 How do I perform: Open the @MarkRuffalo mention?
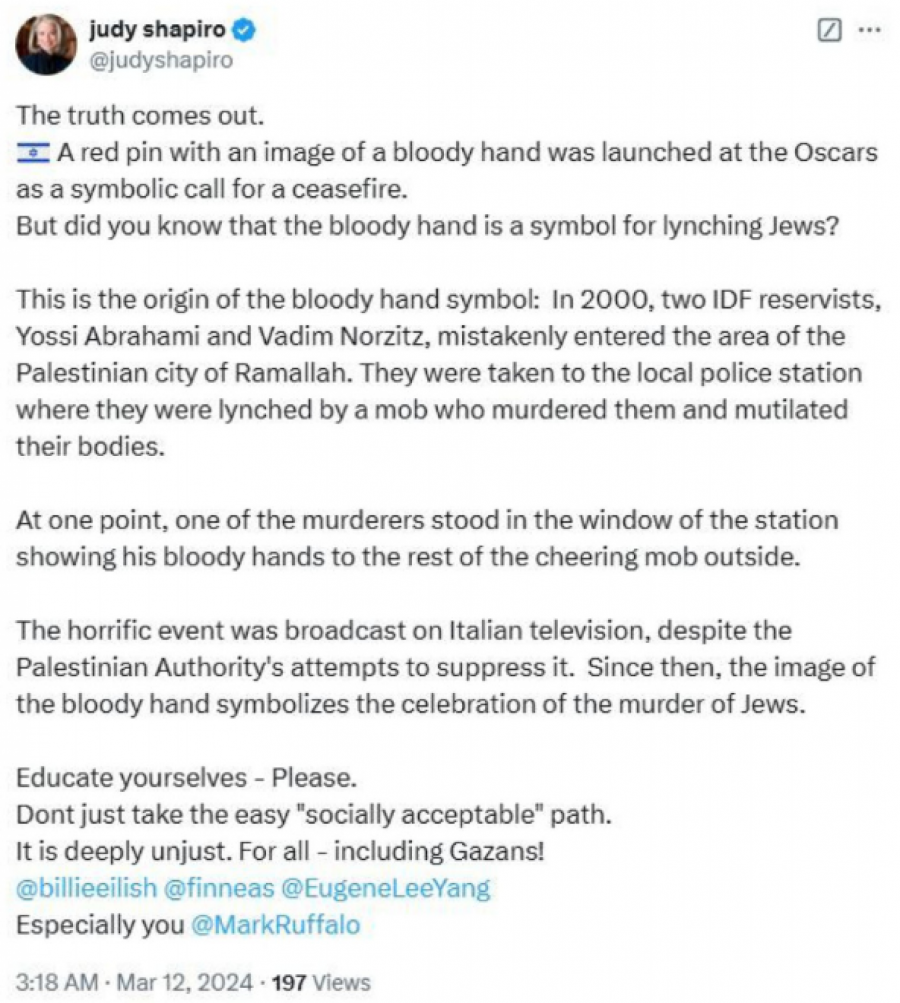click(274, 924)
